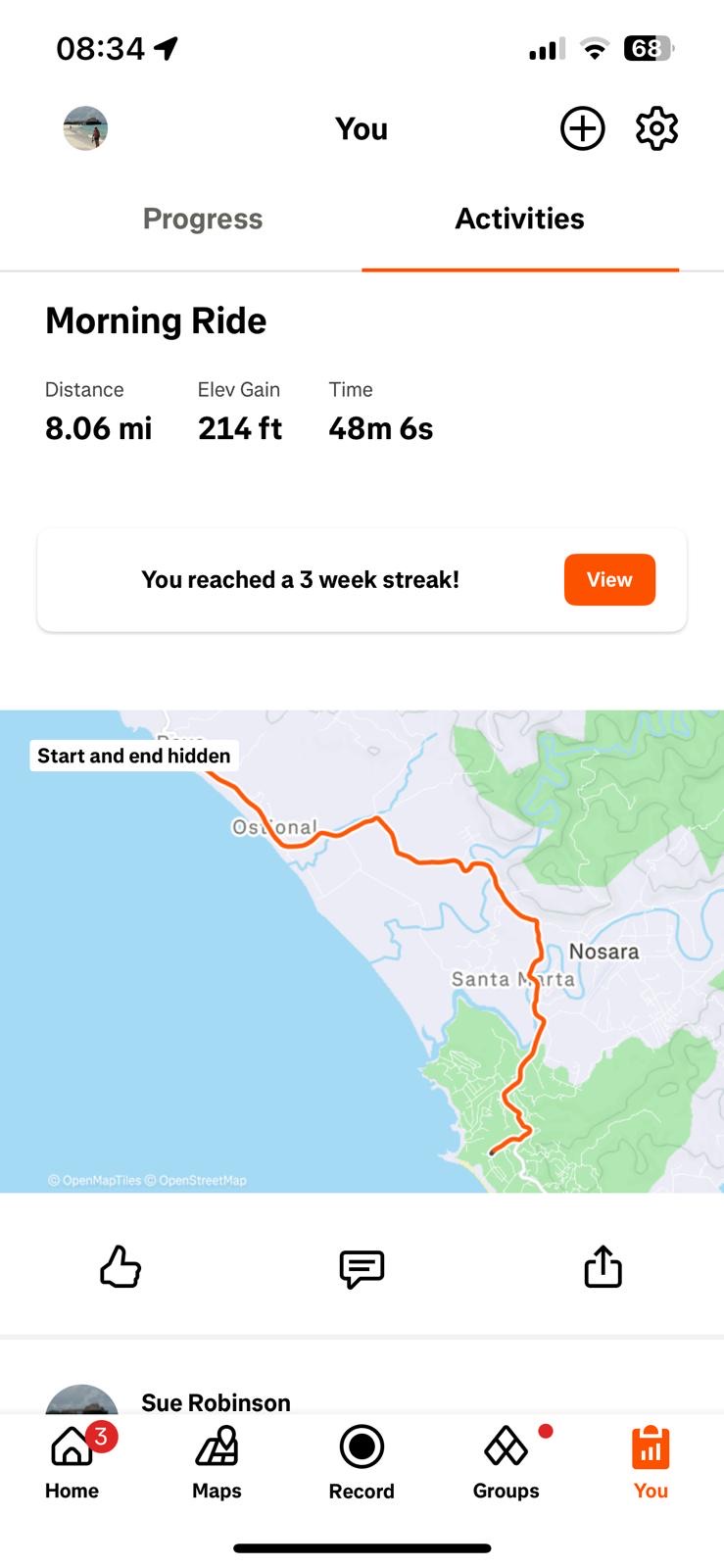This screenshot has width=724, height=1568.
Task: Switch to the Groups tab
Action: point(506,1462)
